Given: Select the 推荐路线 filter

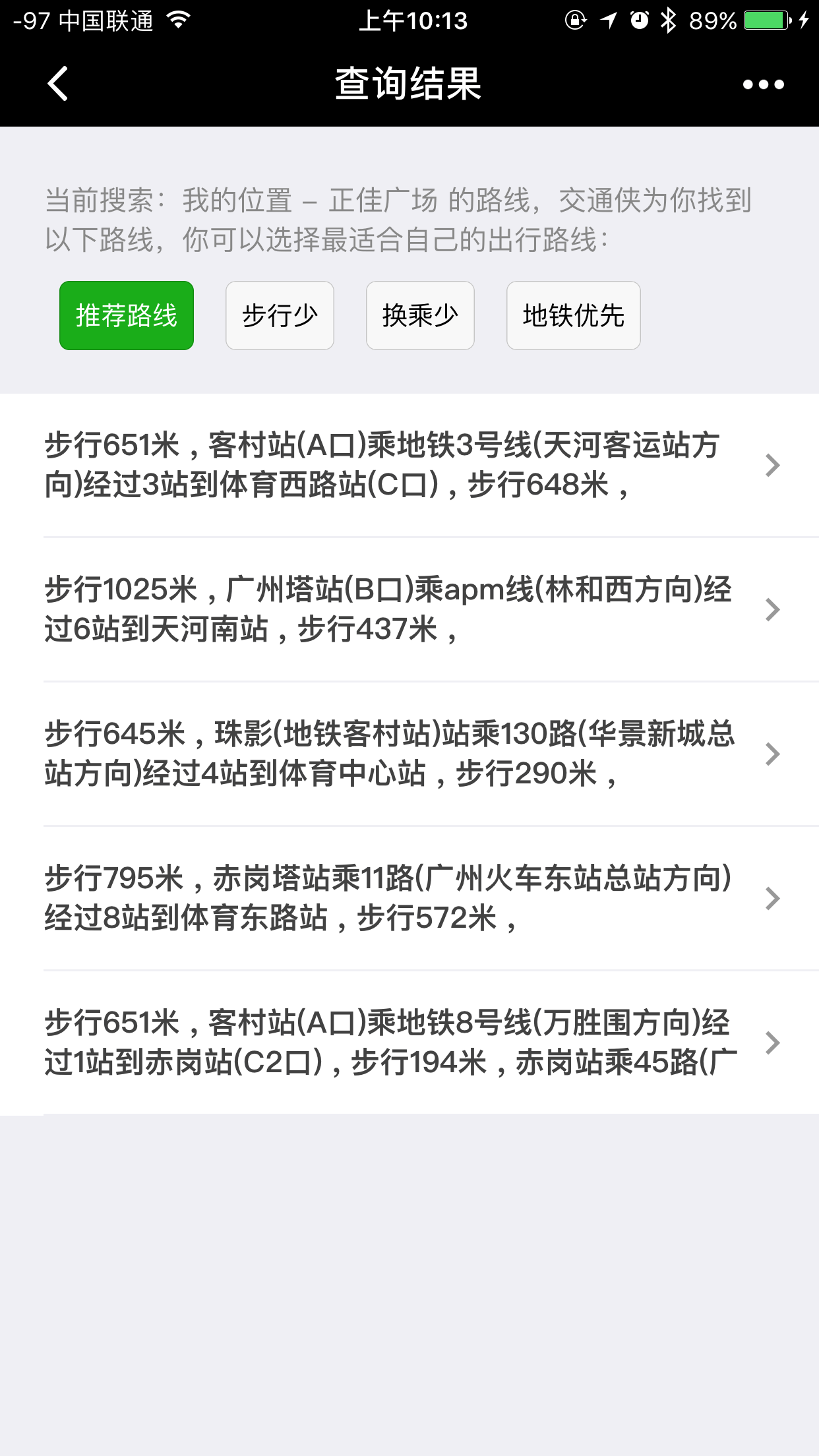Looking at the screenshot, I should 127,315.
